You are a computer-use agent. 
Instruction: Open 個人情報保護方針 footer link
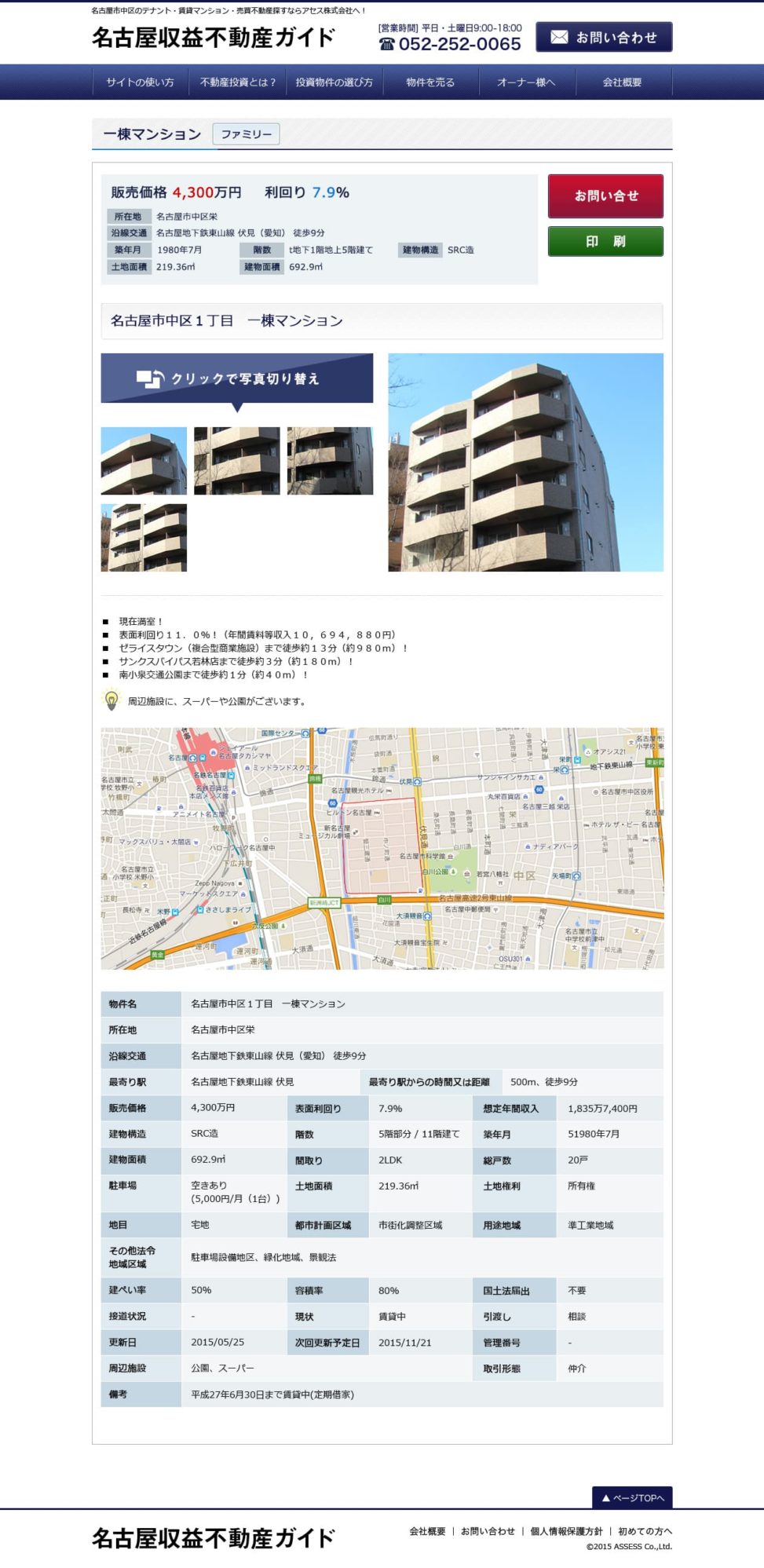566,1531
